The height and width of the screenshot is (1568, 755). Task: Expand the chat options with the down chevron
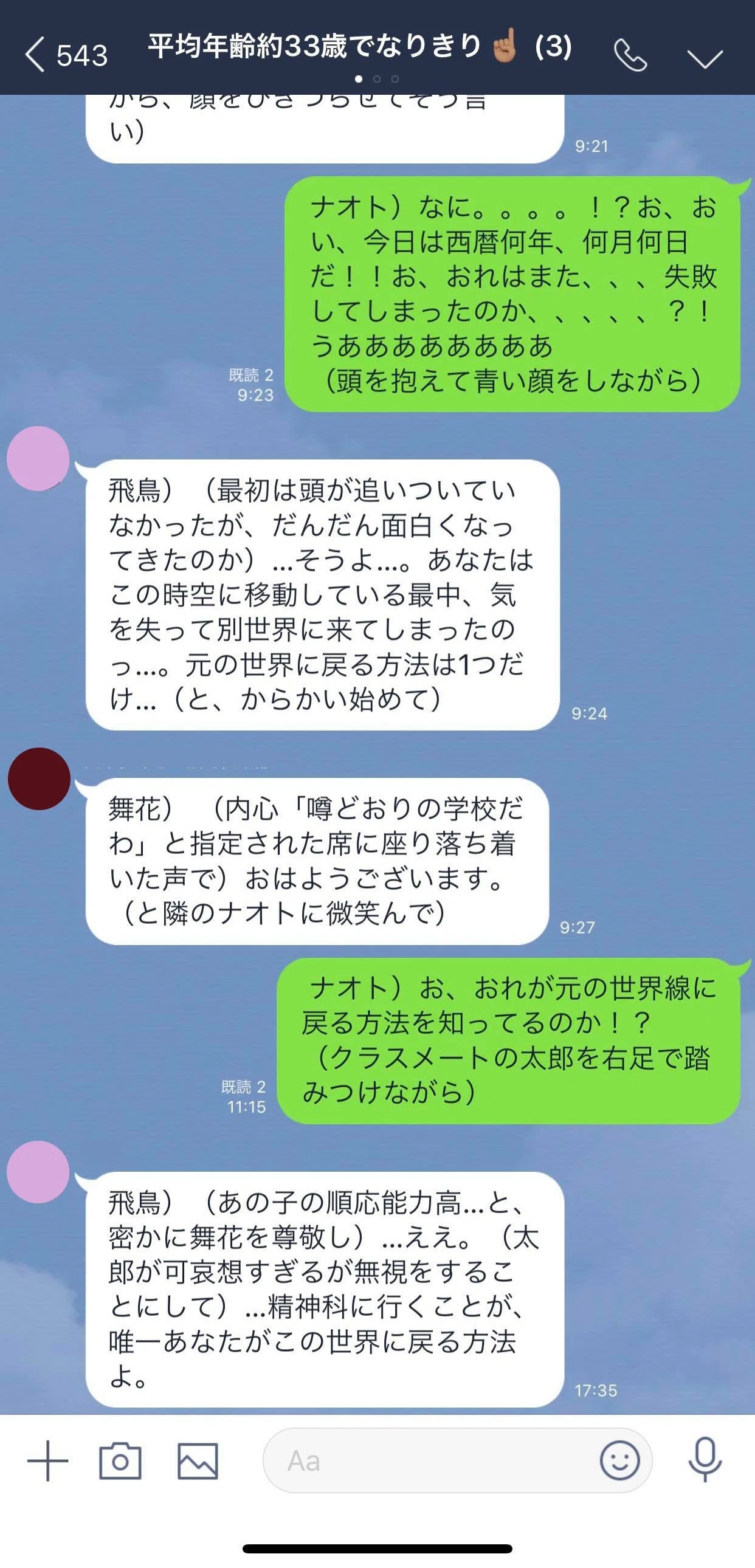pyautogui.click(x=706, y=58)
